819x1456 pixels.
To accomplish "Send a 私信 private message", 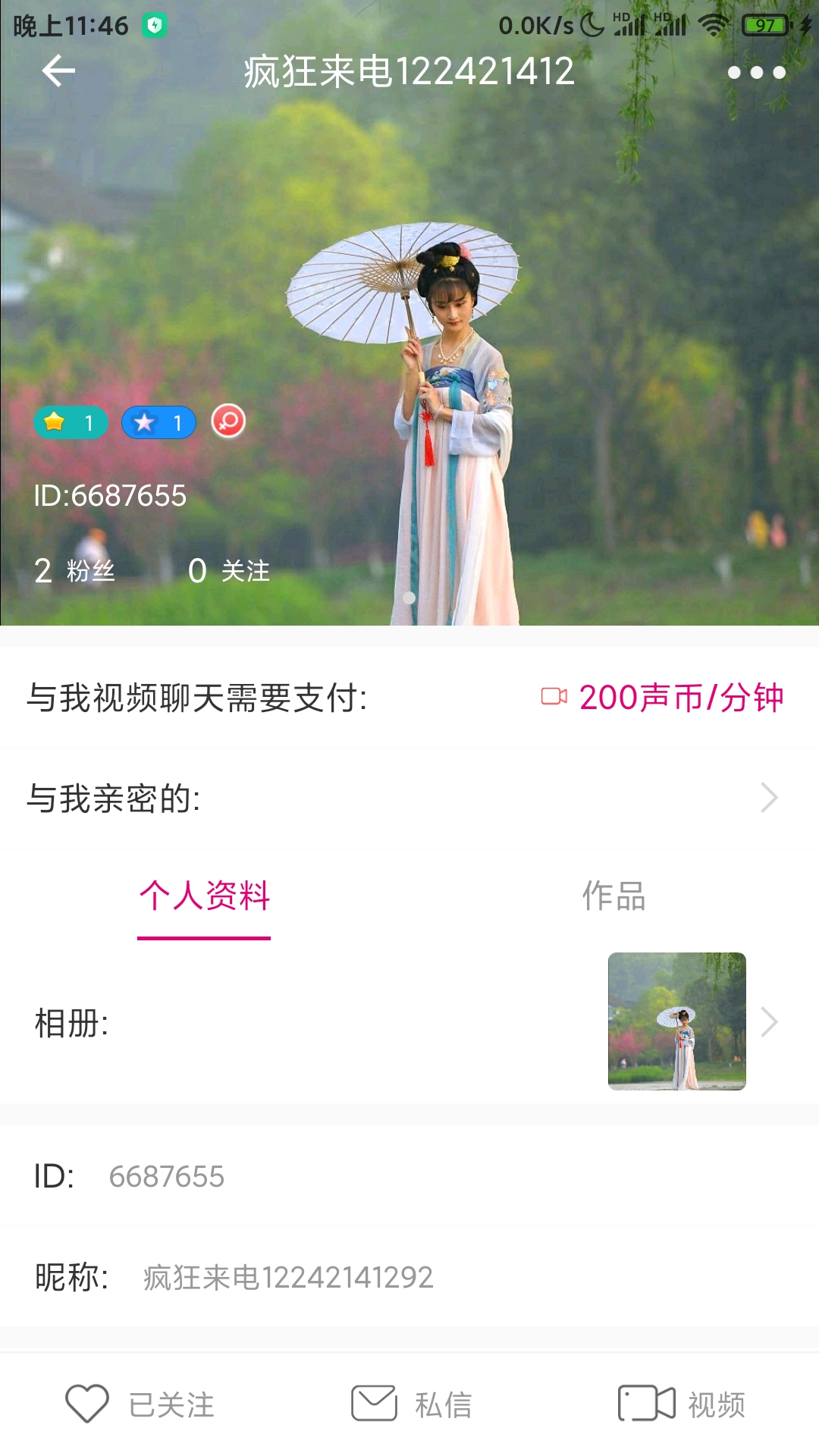I will pyautogui.click(x=412, y=1404).
